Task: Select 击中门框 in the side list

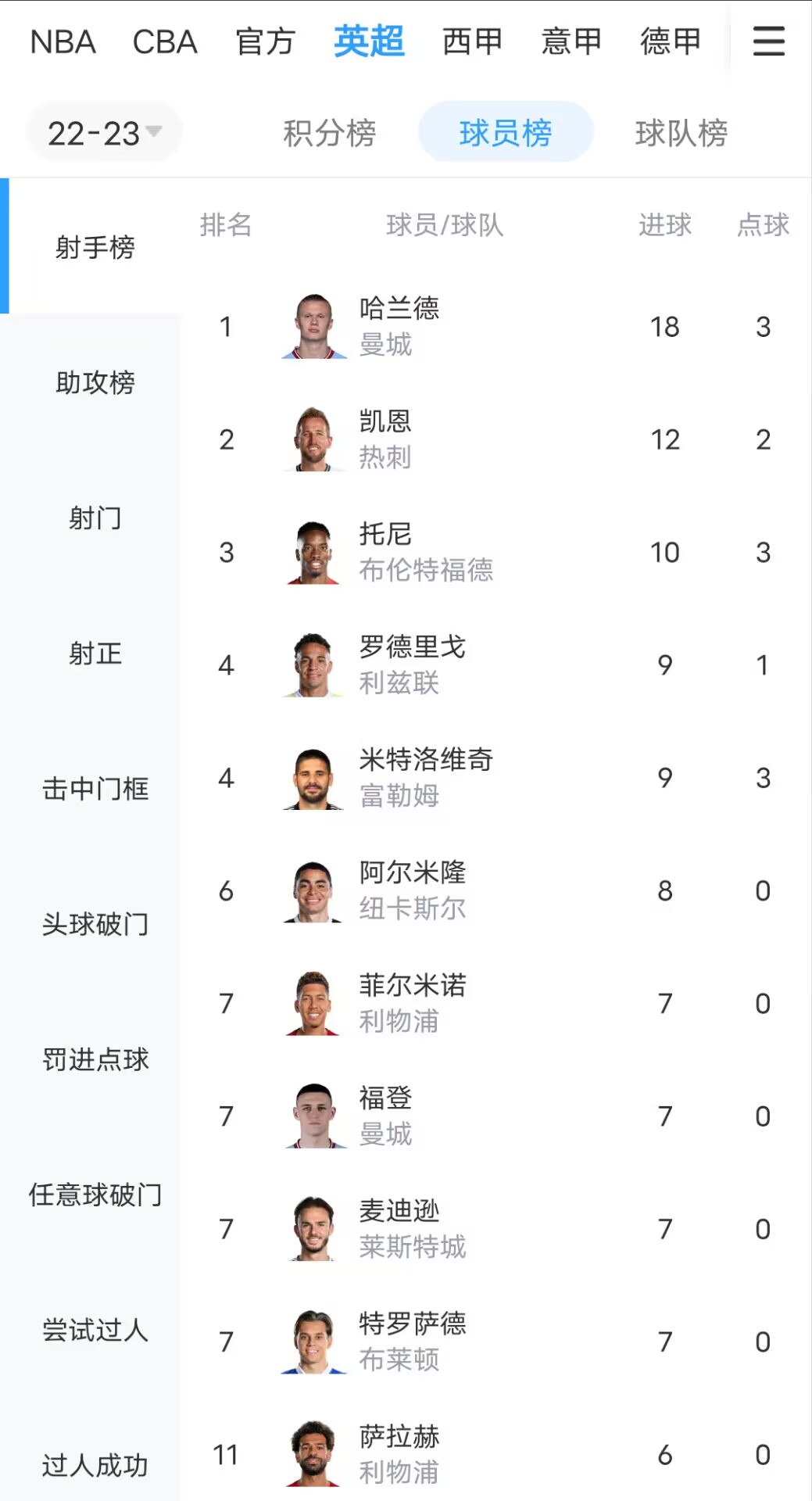Action: click(x=94, y=788)
